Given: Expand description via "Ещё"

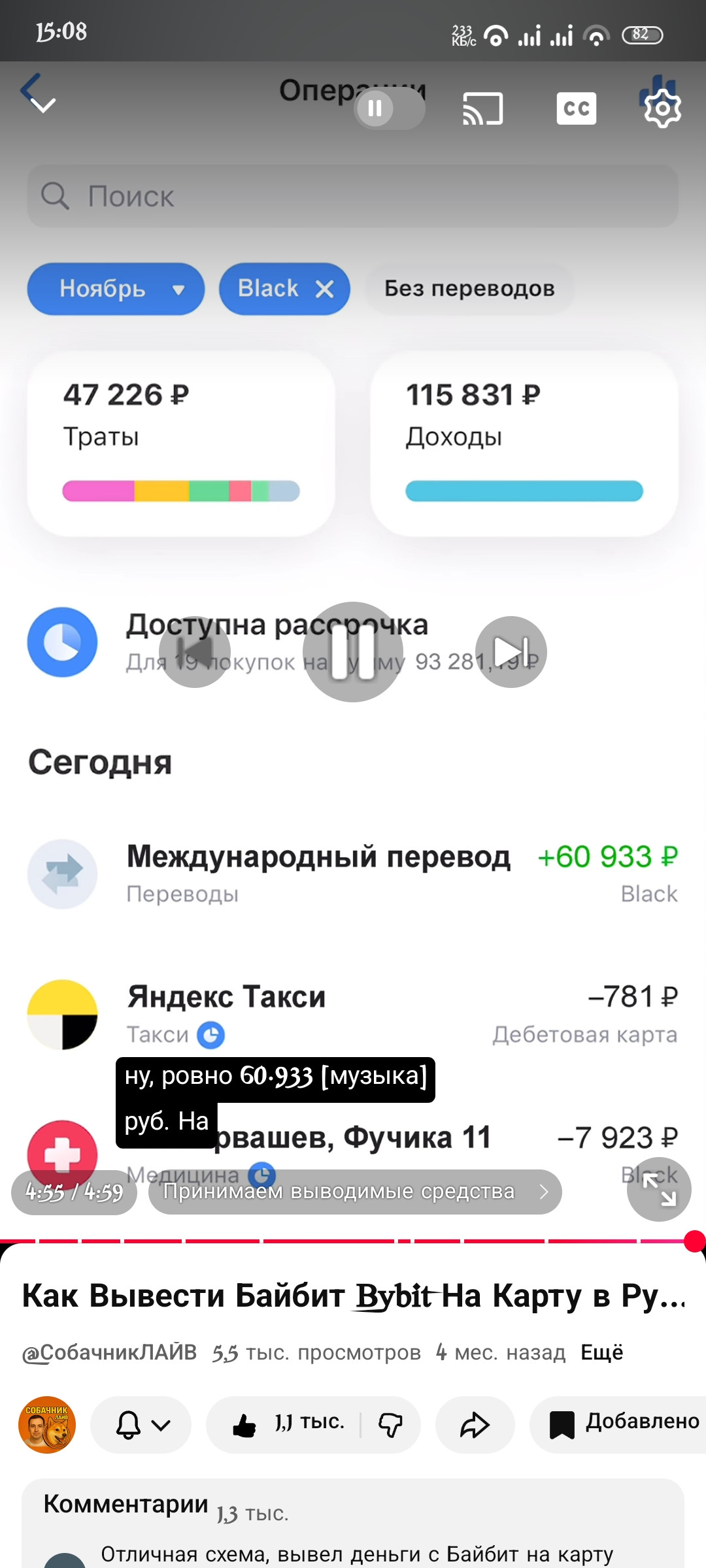Looking at the screenshot, I should click(x=601, y=1352).
